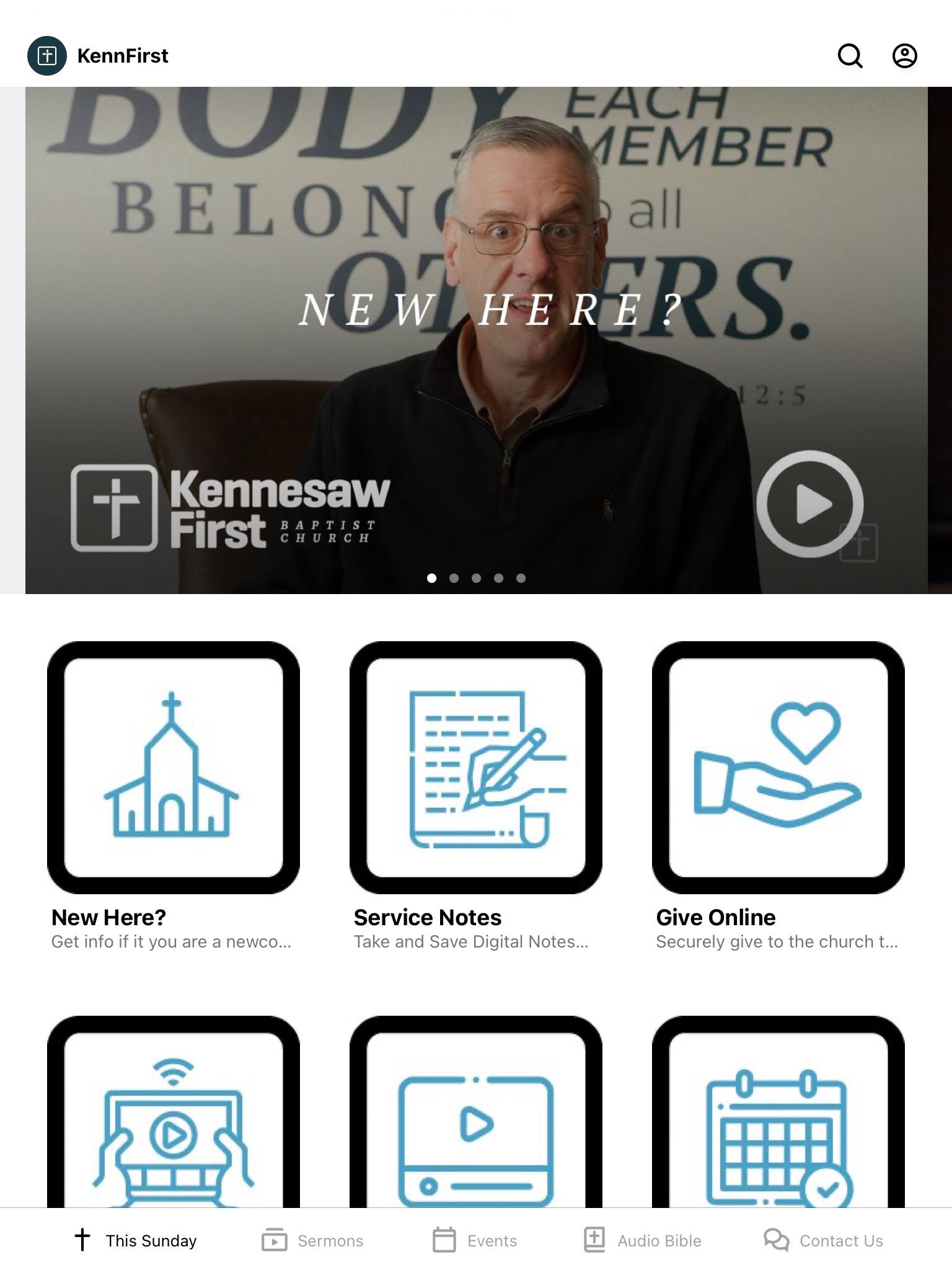This screenshot has height=1270, width=952.
Task: Play the New Here welcome video banner
Action: [x=809, y=504]
